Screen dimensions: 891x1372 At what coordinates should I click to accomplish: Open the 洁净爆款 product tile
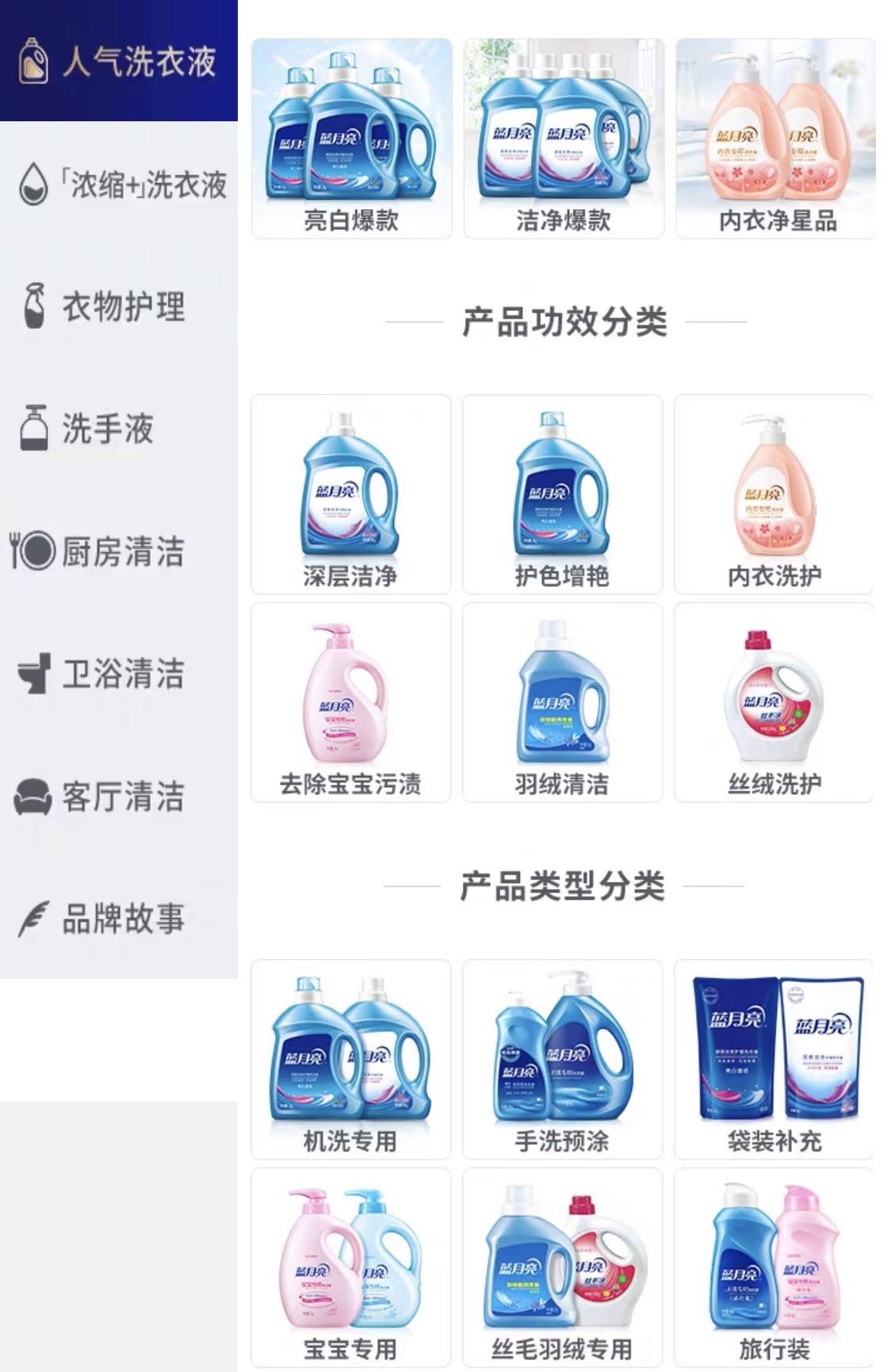[x=564, y=139]
